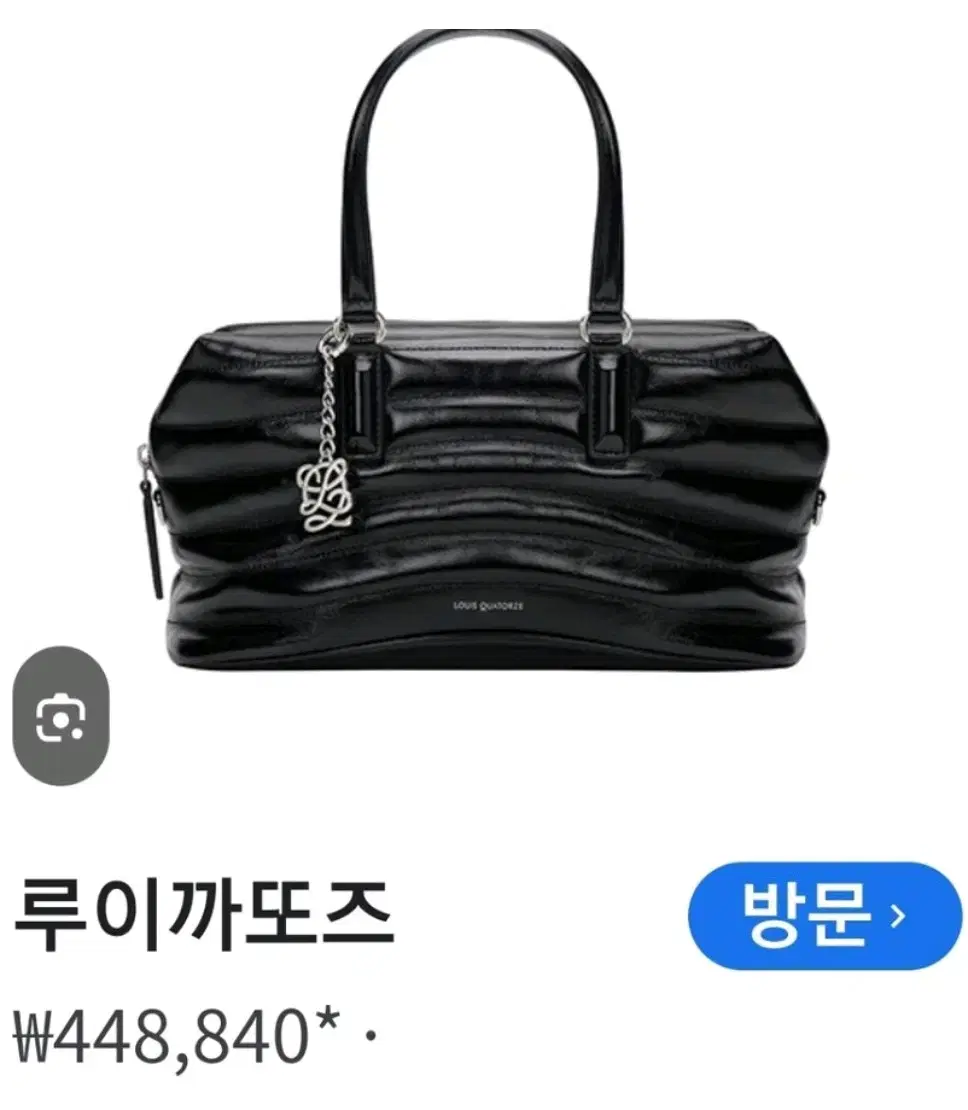Viewport: 968px width, 1110px height.
Task: Click the camera icon over the handbag image
Action: 62,718
